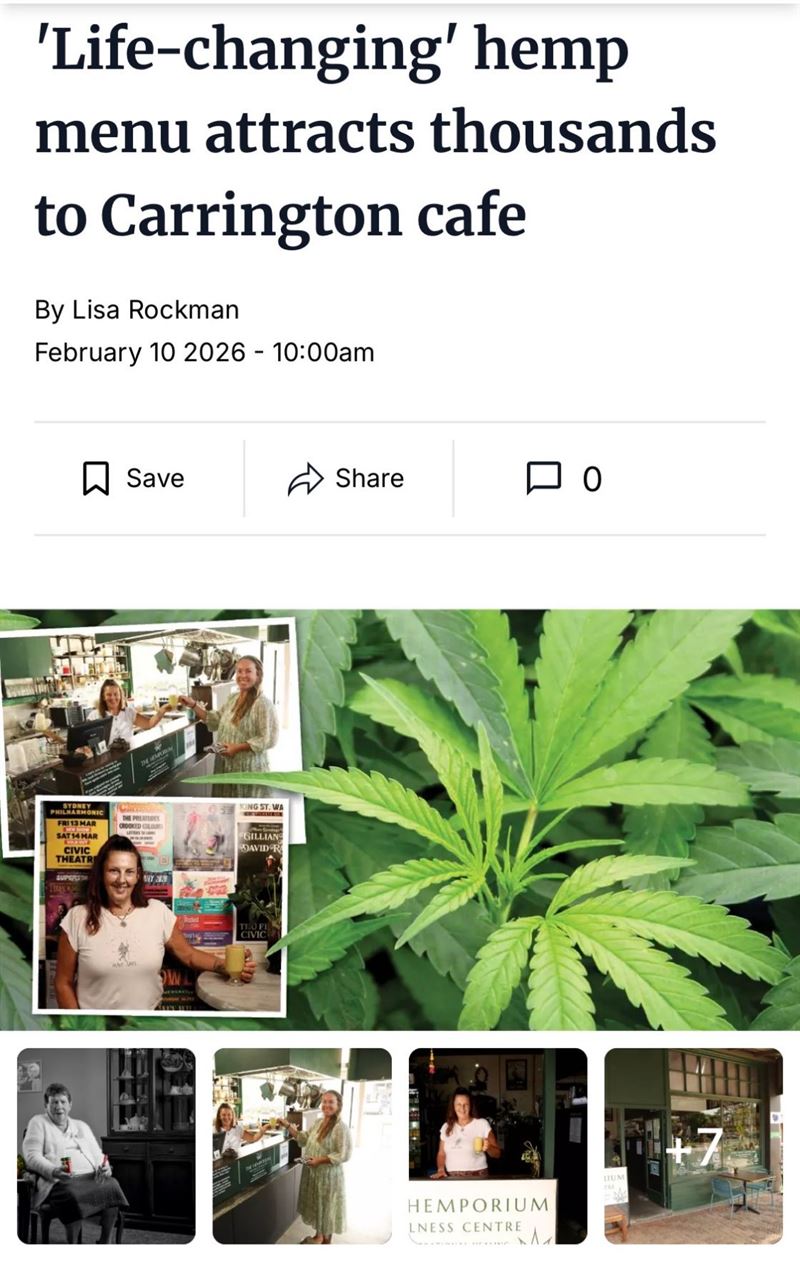
Task: View the black-and-white seated woman photo
Action: (x=106, y=1145)
